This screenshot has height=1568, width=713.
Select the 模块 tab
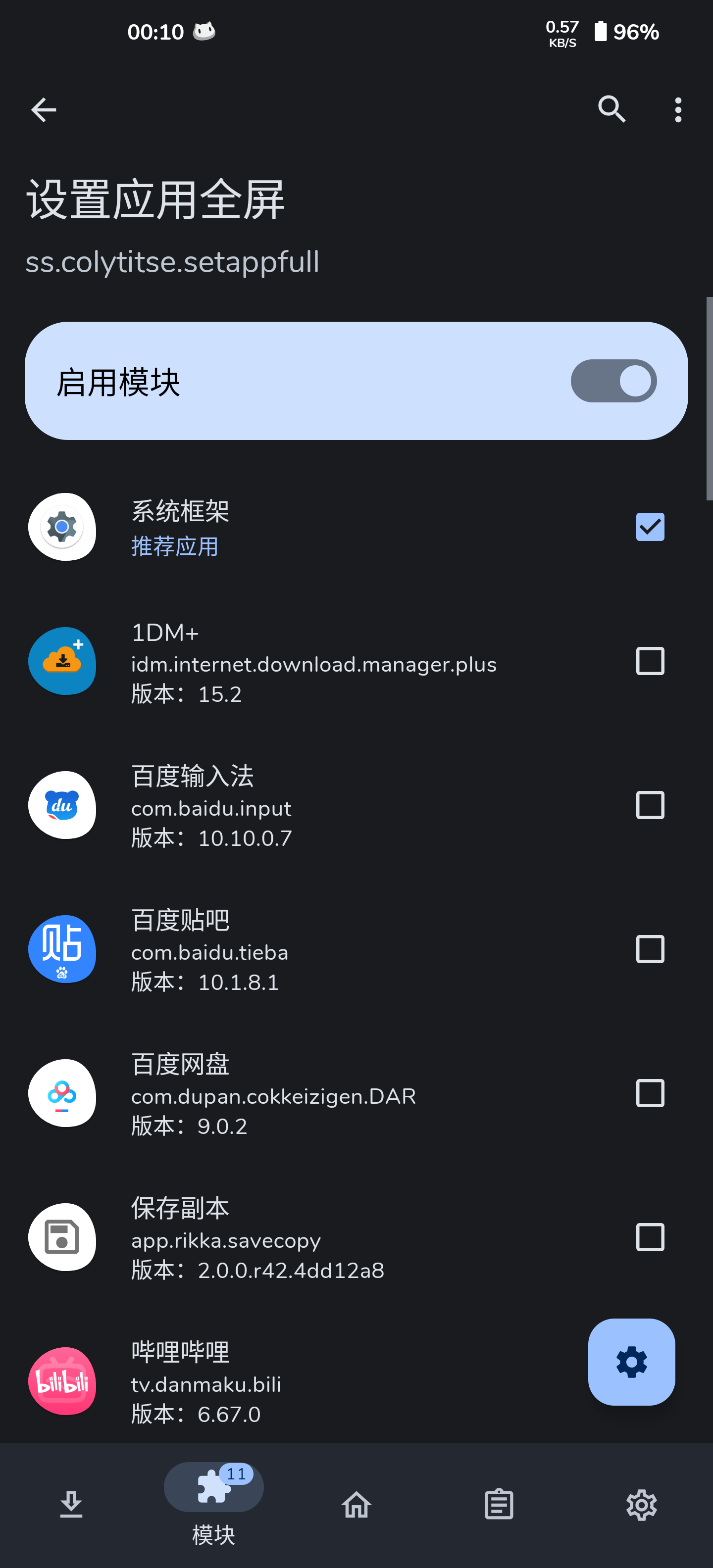click(x=214, y=1504)
